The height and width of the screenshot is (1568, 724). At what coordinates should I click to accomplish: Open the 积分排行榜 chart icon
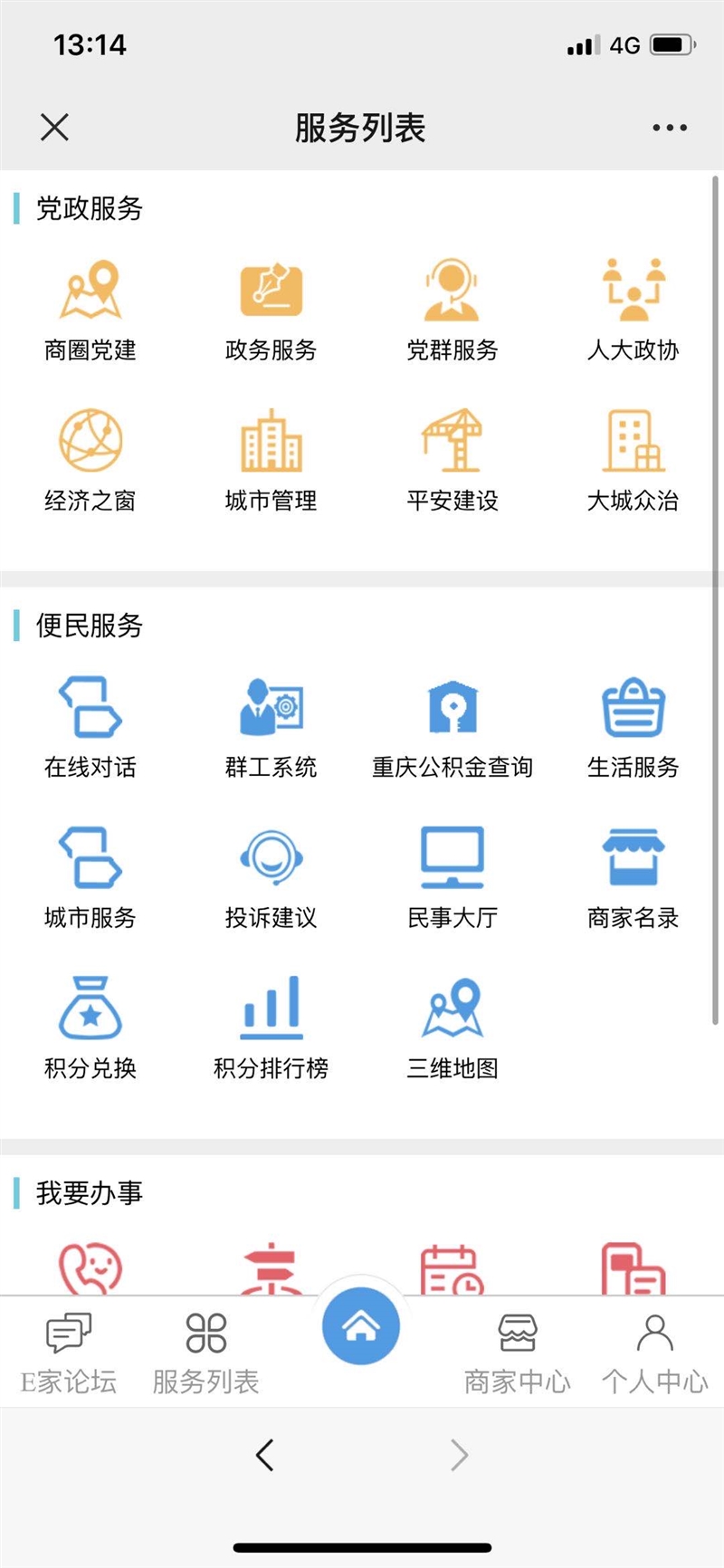[270, 1011]
